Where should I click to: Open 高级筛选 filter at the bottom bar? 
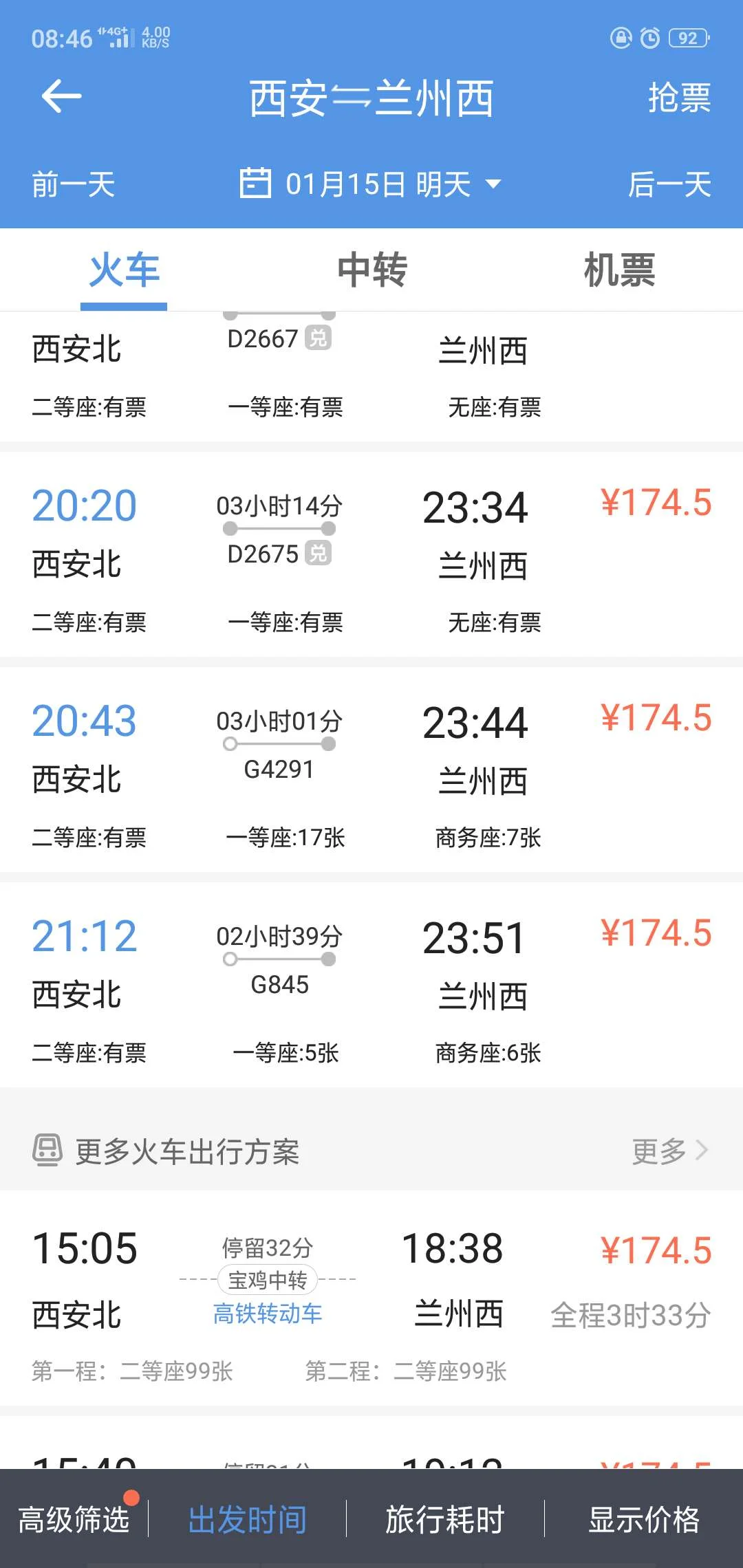click(74, 1520)
